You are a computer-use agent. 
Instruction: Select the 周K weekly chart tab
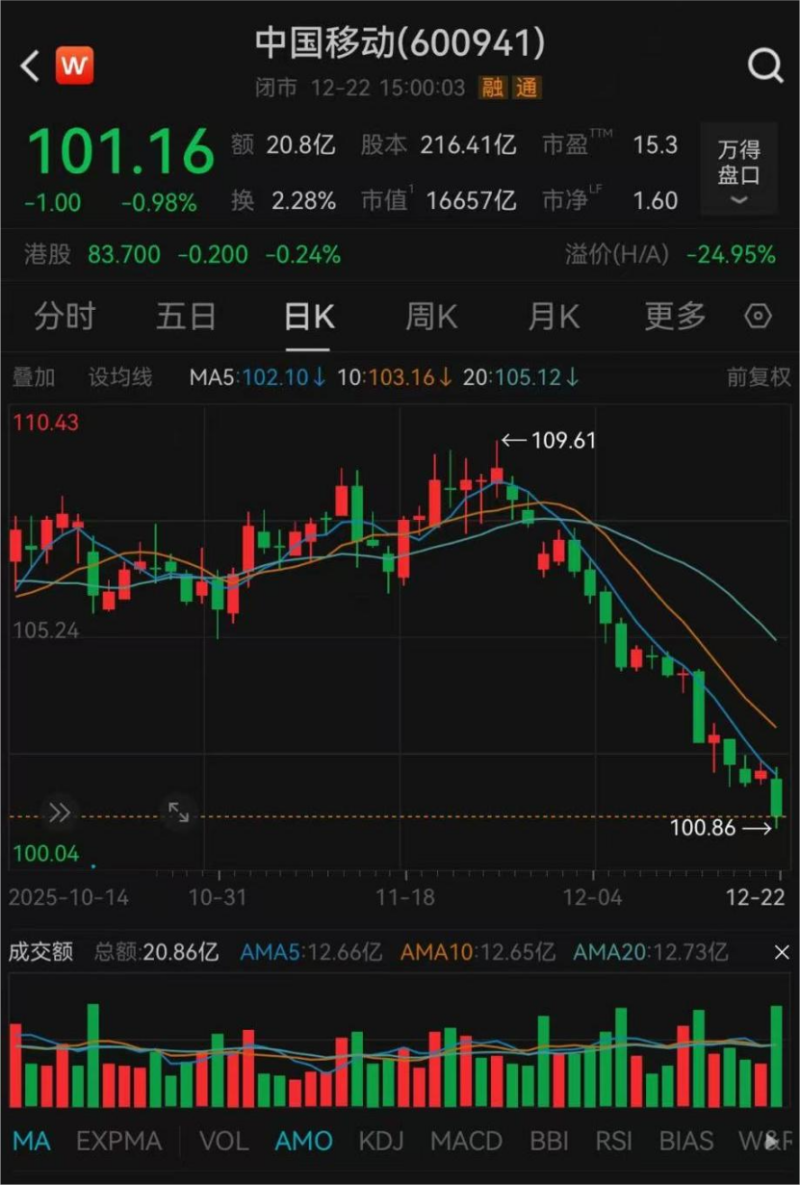430,315
